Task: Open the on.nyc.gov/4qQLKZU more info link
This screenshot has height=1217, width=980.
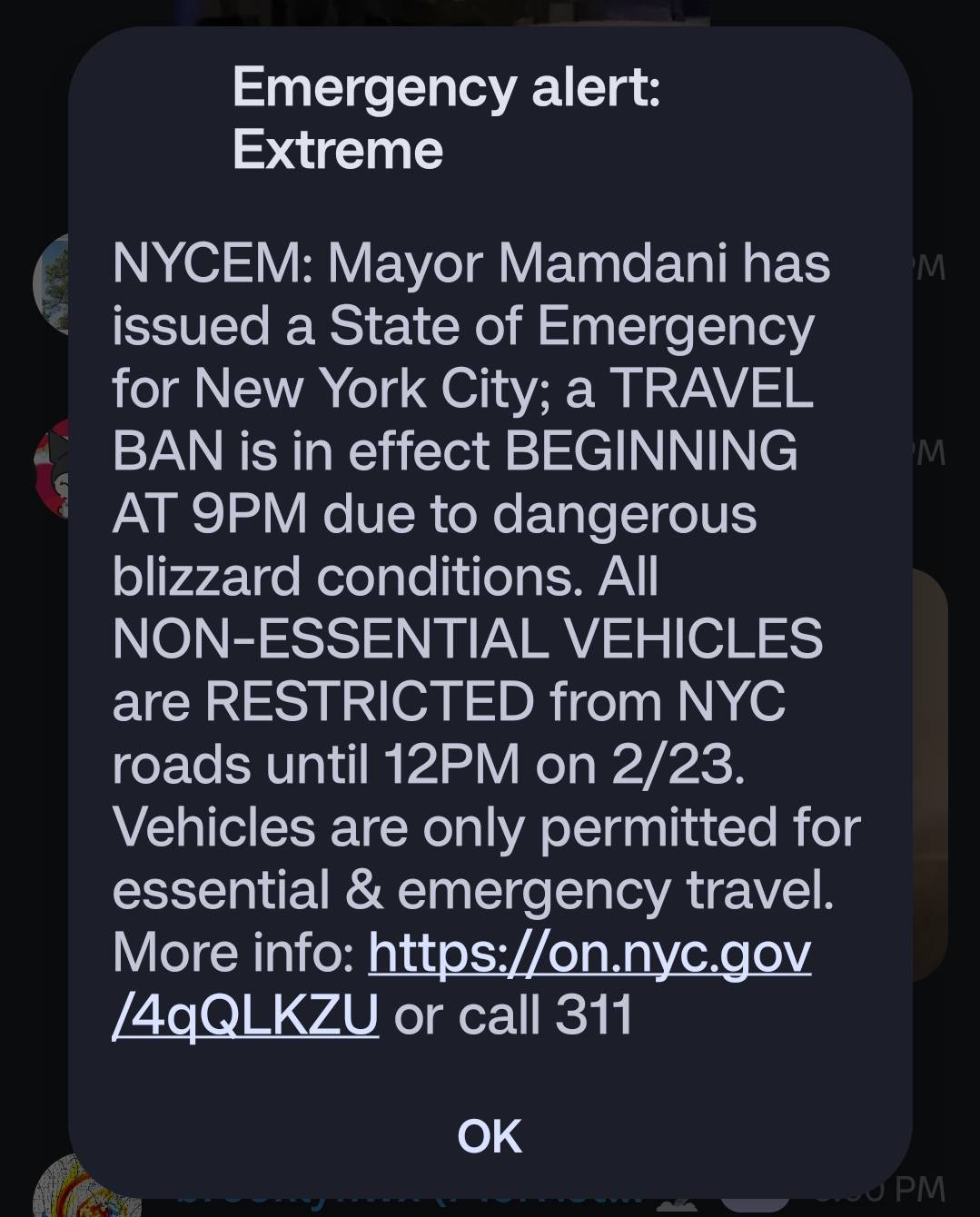Action: click(x=589, y=954)
